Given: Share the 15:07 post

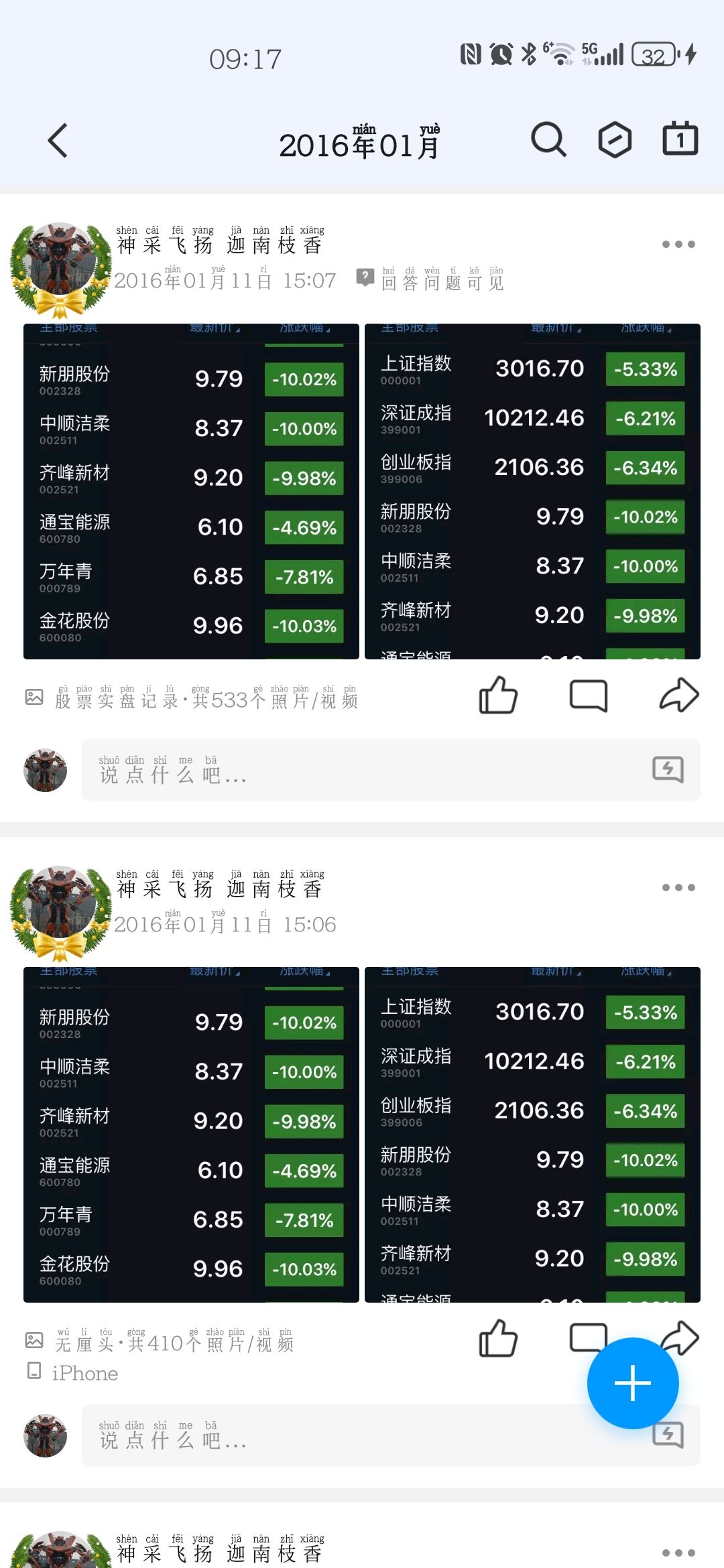Looking at the screenshot, I should point(679,695).
